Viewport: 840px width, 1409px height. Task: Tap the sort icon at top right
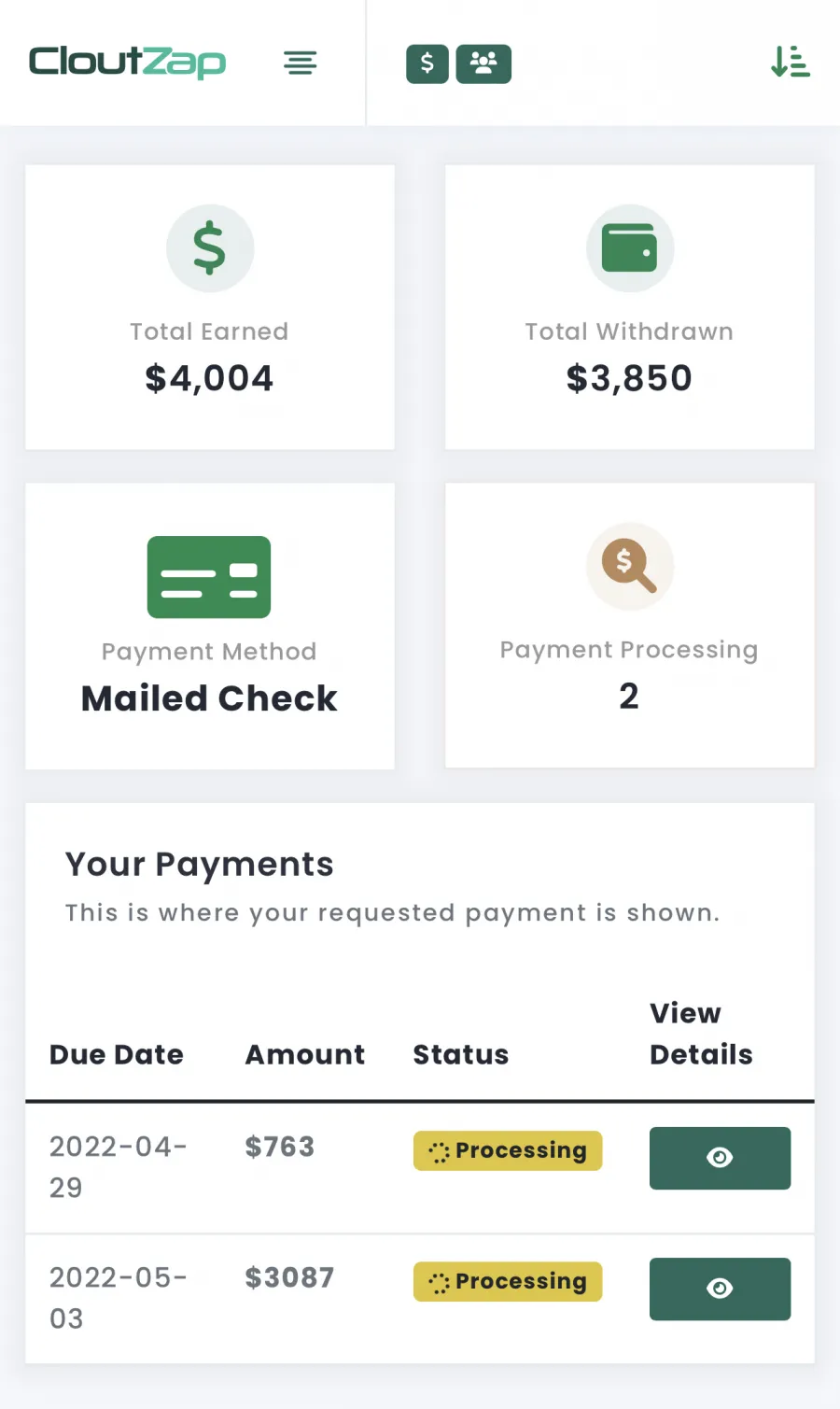point(791,62)
